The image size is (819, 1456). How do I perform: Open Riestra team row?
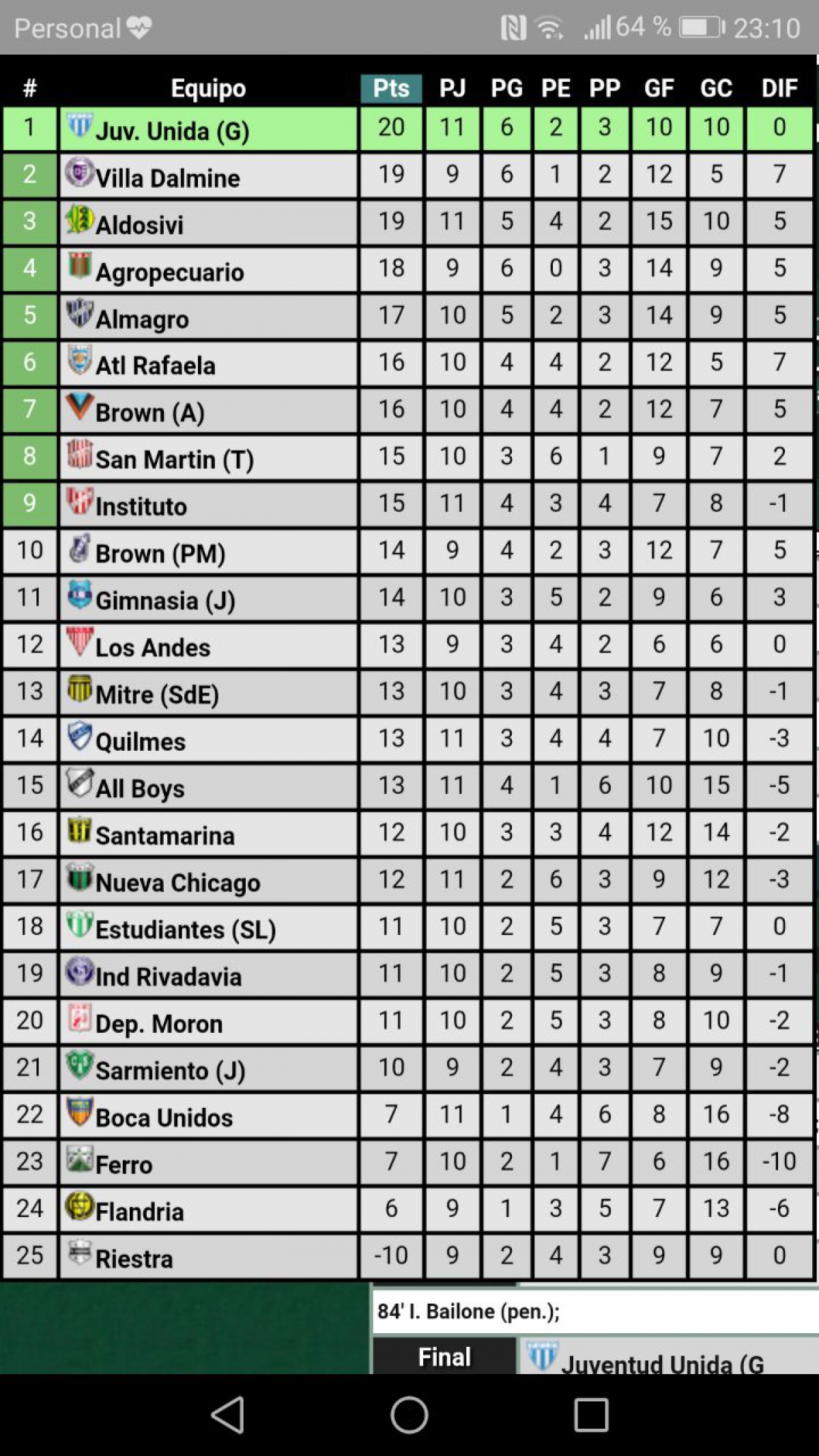pos(408,1257)
